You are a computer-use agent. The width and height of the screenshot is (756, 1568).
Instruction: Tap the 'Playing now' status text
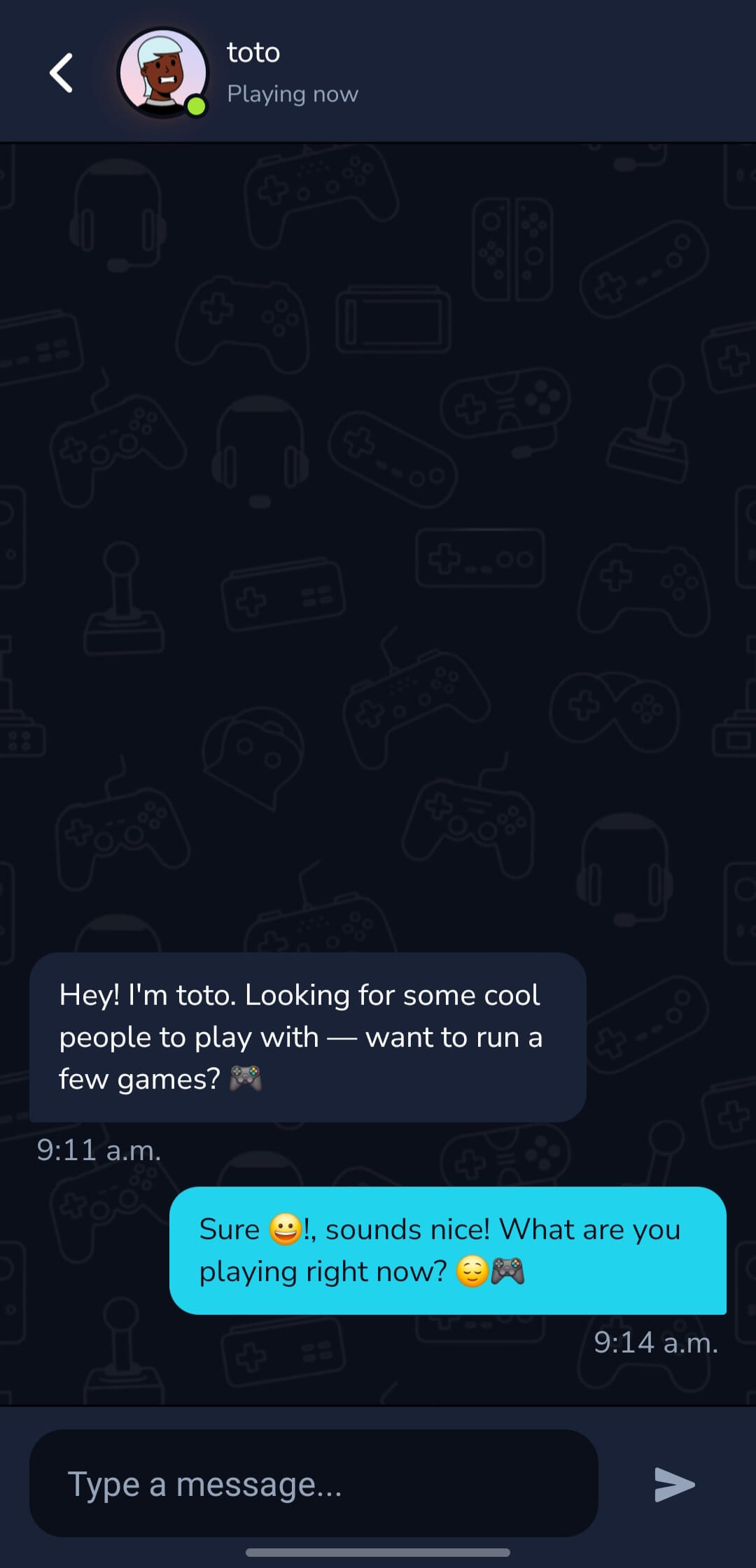click(x=292, y=93)
